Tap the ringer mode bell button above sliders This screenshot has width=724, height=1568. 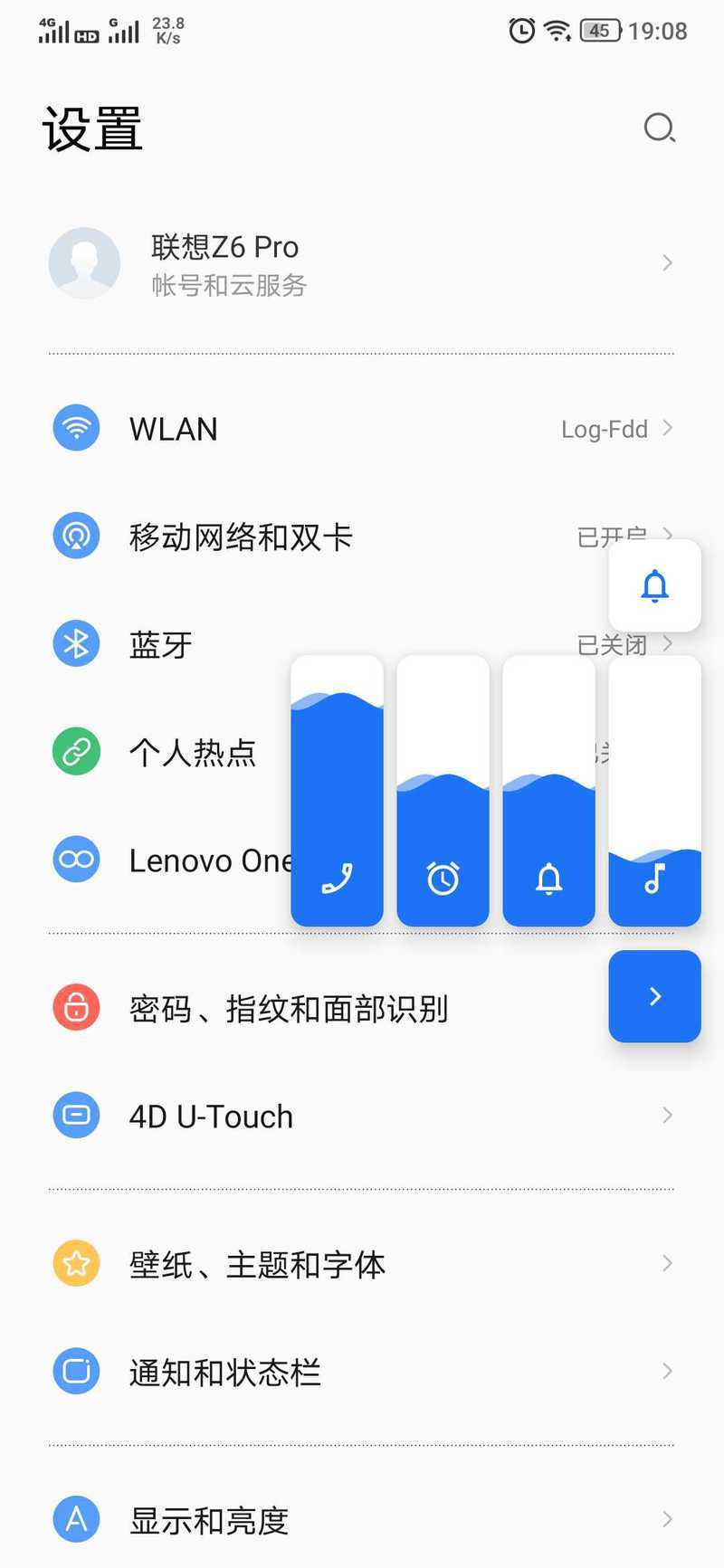click(655, 585)
